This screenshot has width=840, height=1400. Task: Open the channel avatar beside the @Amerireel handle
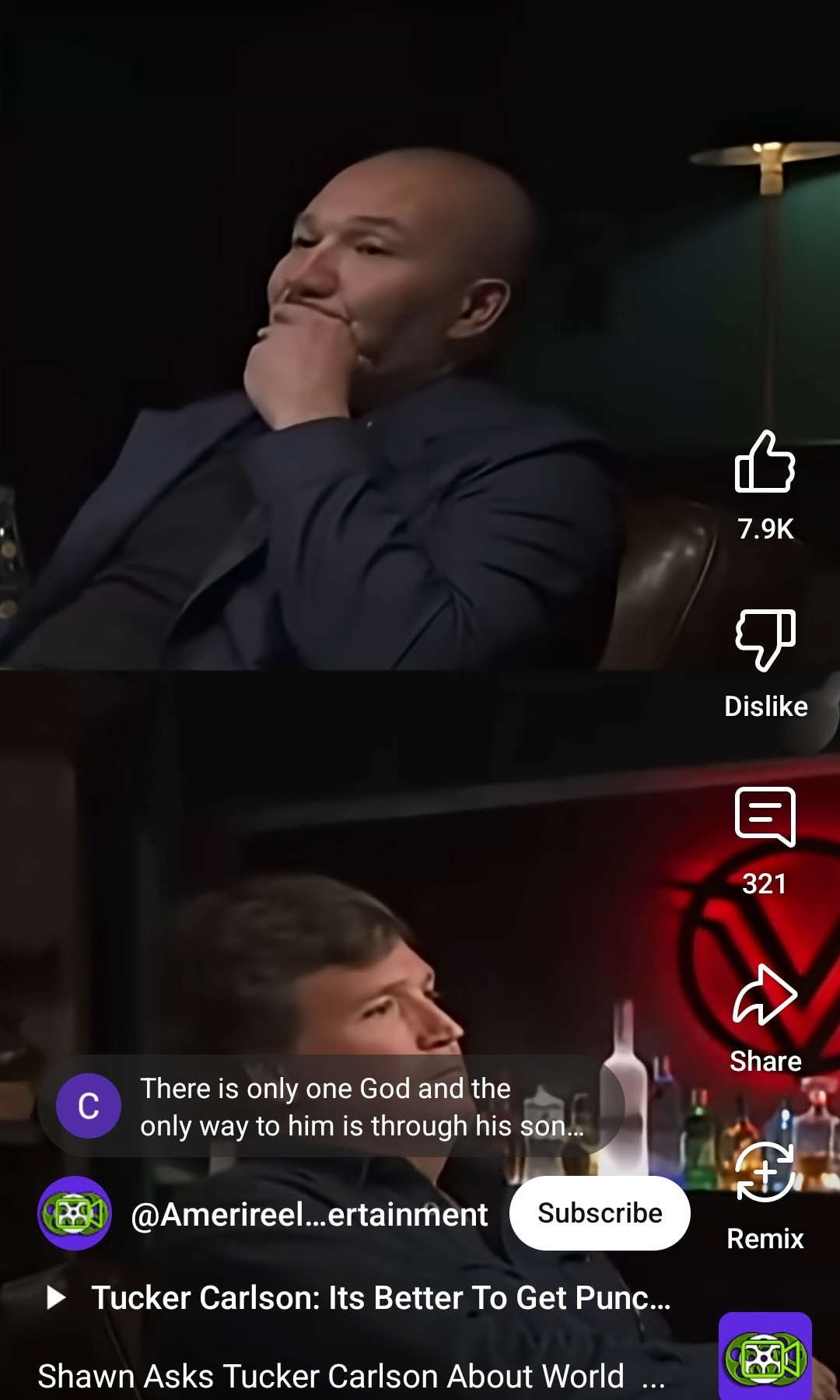tap(75, 1213)
